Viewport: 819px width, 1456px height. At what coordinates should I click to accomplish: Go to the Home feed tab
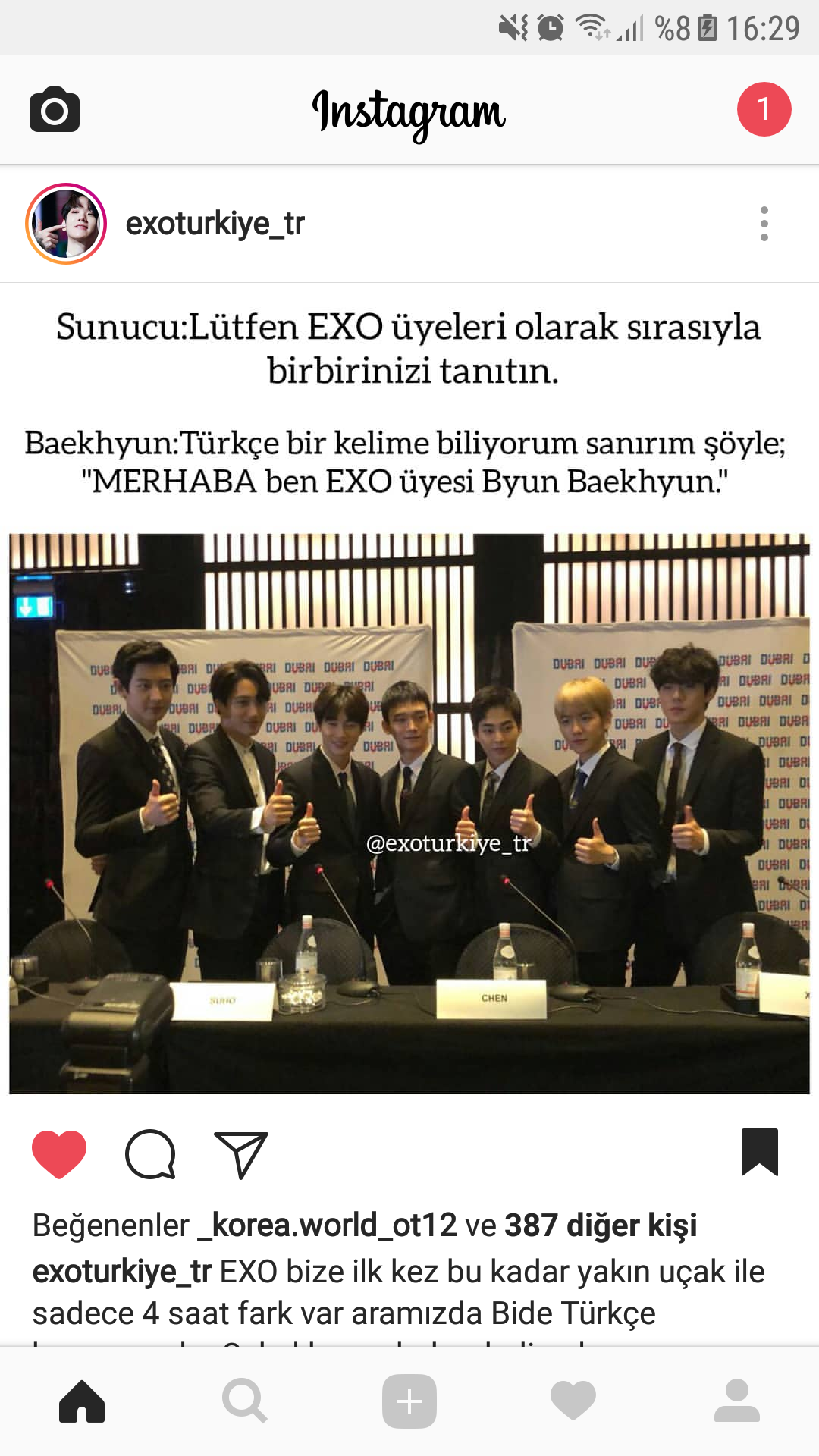pos(82,1401)
